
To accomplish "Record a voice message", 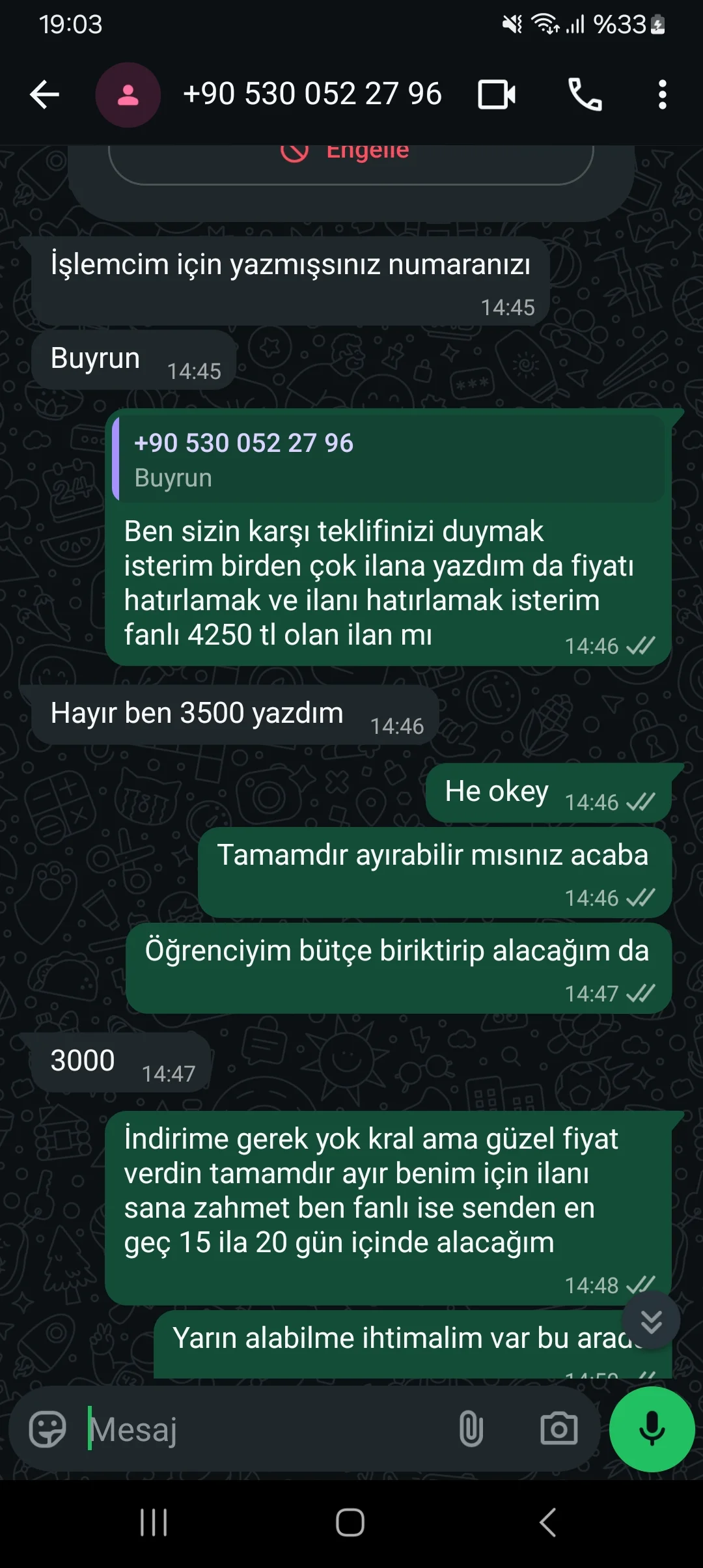I will 652,1429.
